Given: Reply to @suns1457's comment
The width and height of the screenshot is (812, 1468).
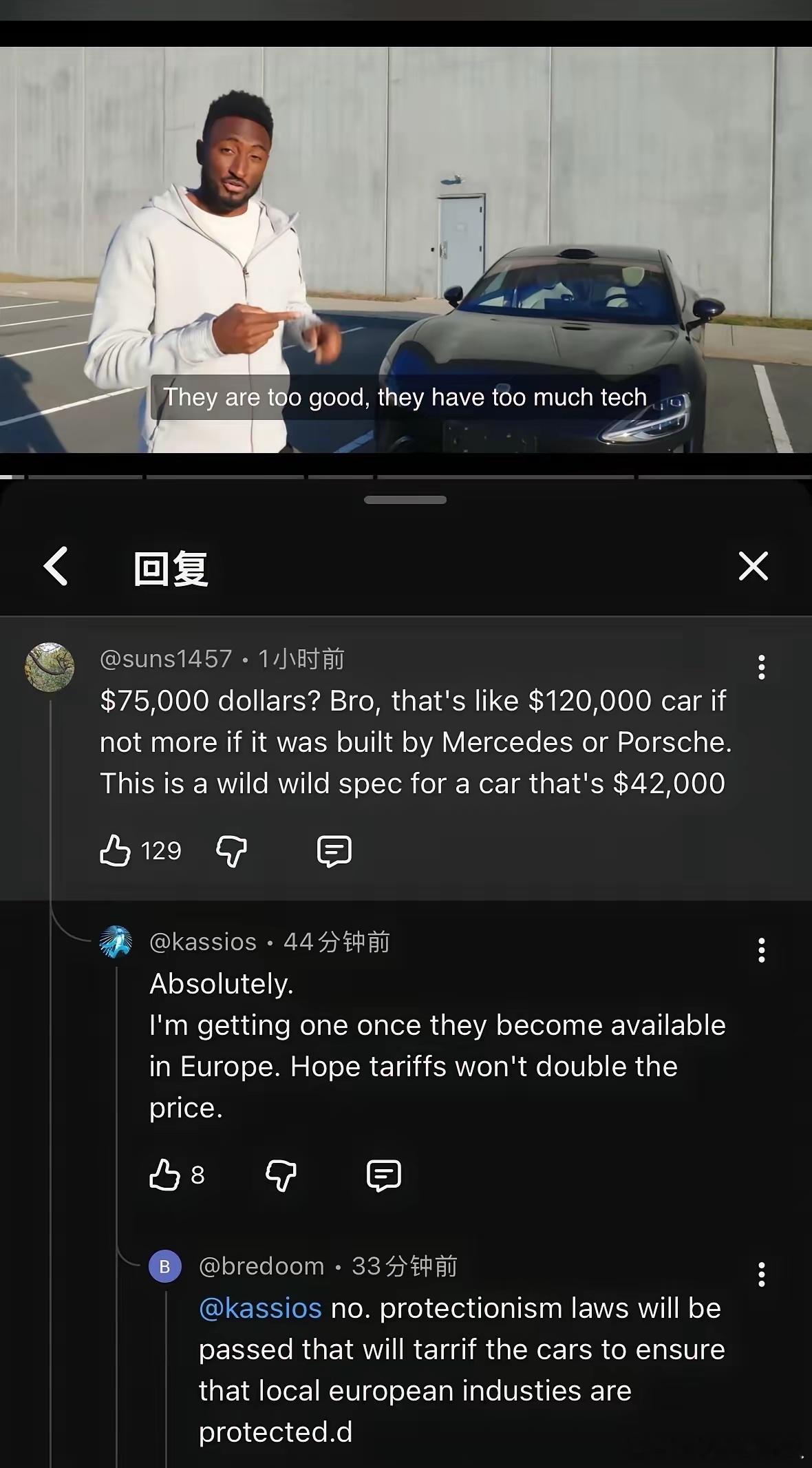Looking at the screenshot, I should tap(335, 851).
